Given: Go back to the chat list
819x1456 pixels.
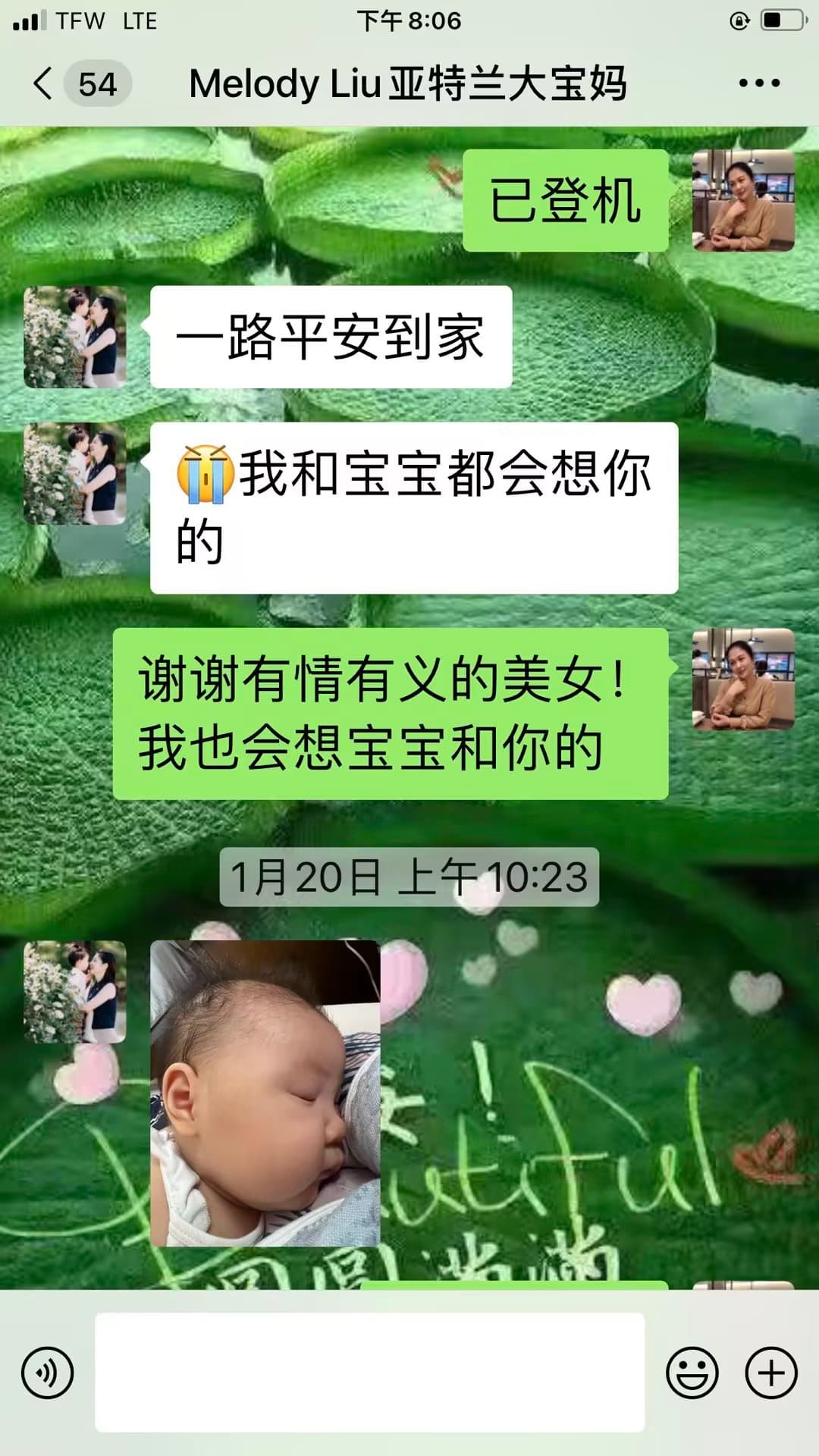Looking at the screenshot, I should [44, 83].
